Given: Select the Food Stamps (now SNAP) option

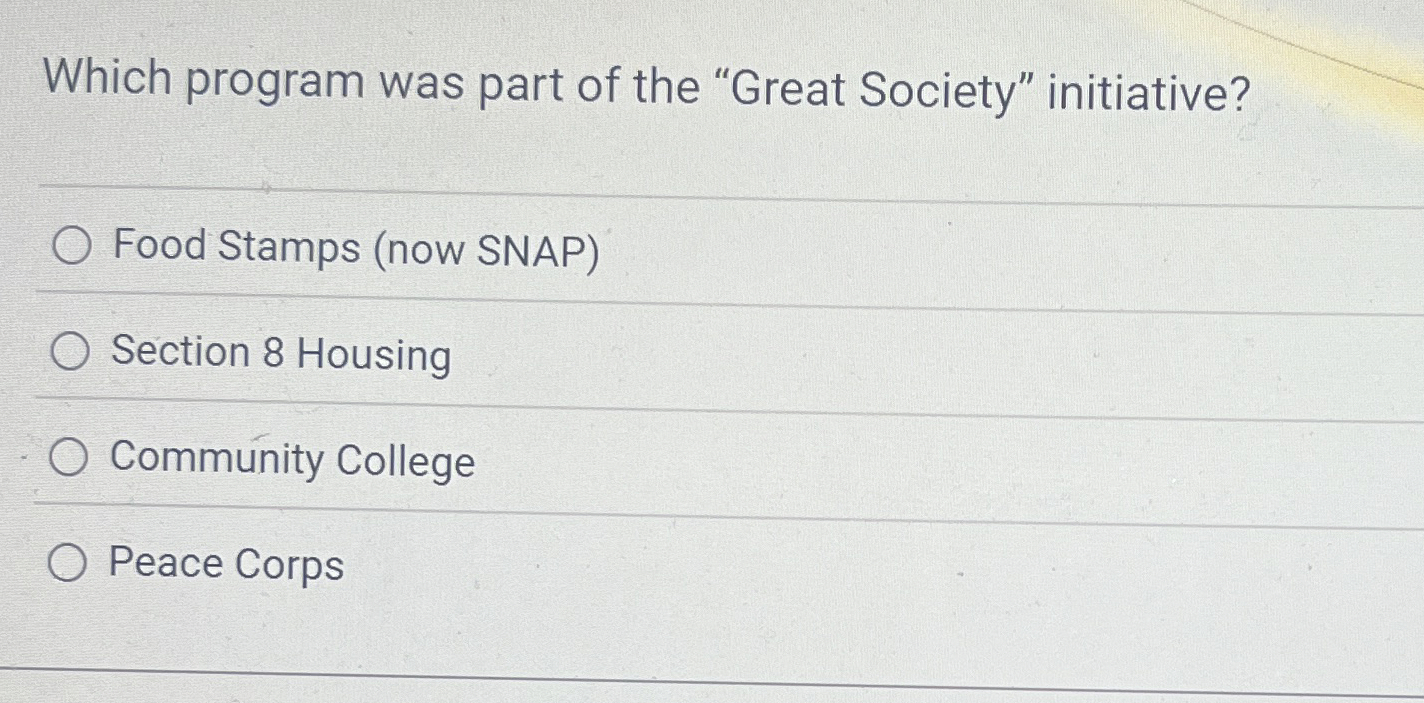Looking at the screenshot, I should click(73, 247).
